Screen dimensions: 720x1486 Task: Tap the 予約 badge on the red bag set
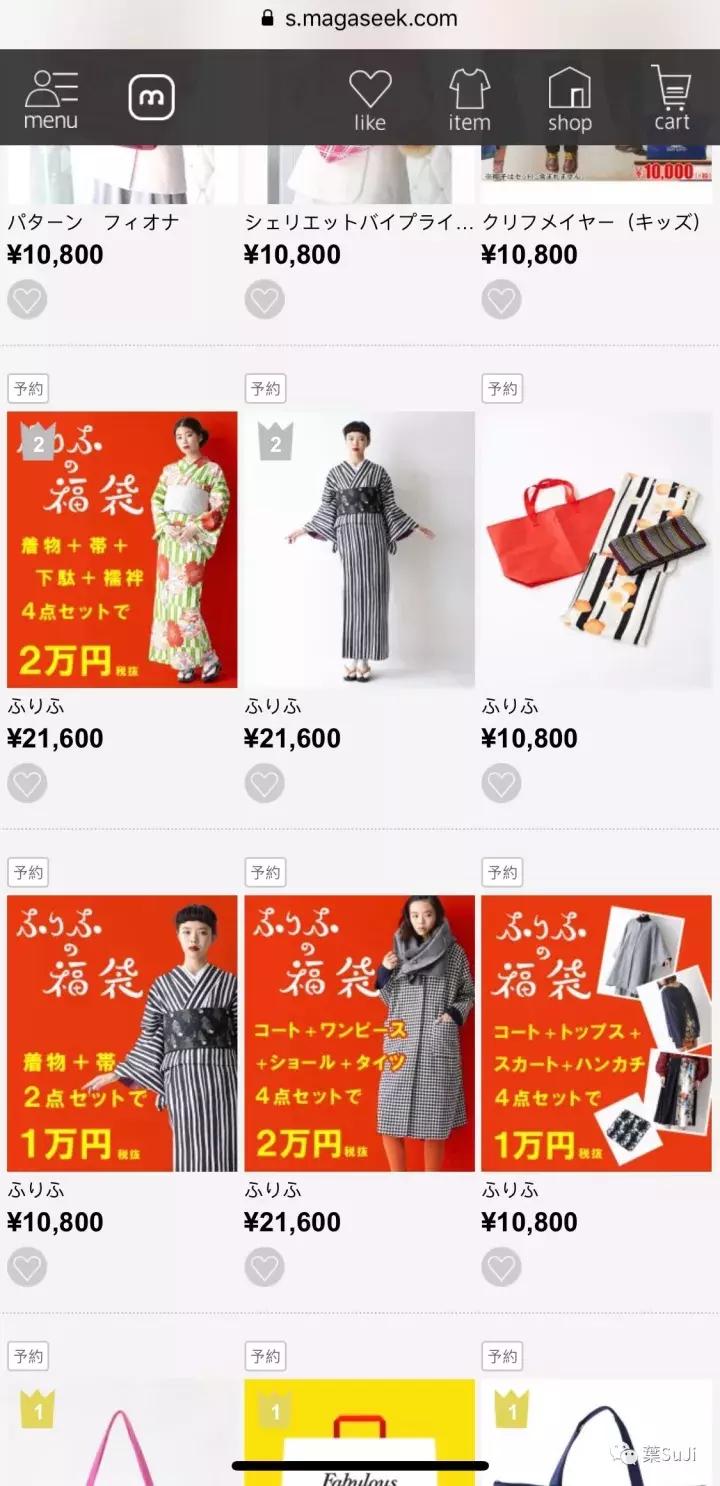[502, 389]
